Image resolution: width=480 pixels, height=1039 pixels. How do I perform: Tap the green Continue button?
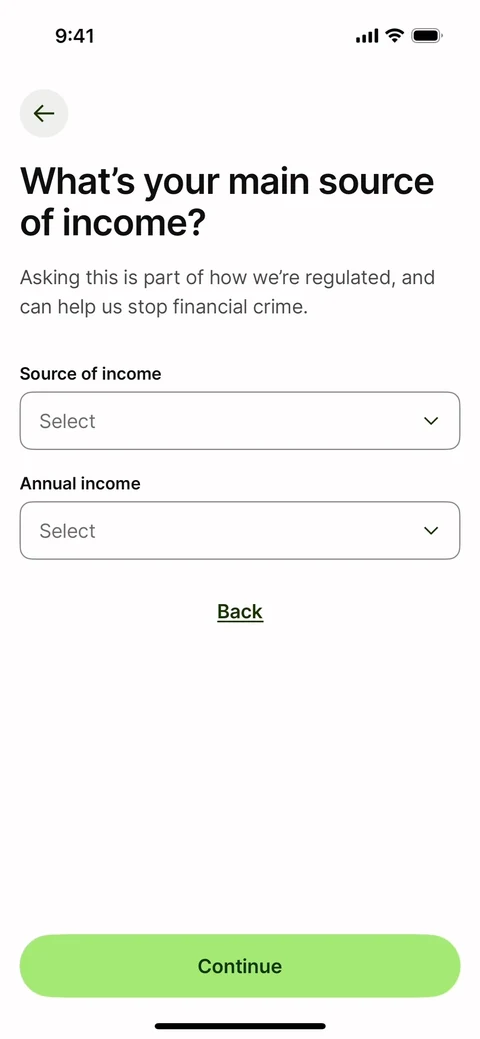(240, 966)
